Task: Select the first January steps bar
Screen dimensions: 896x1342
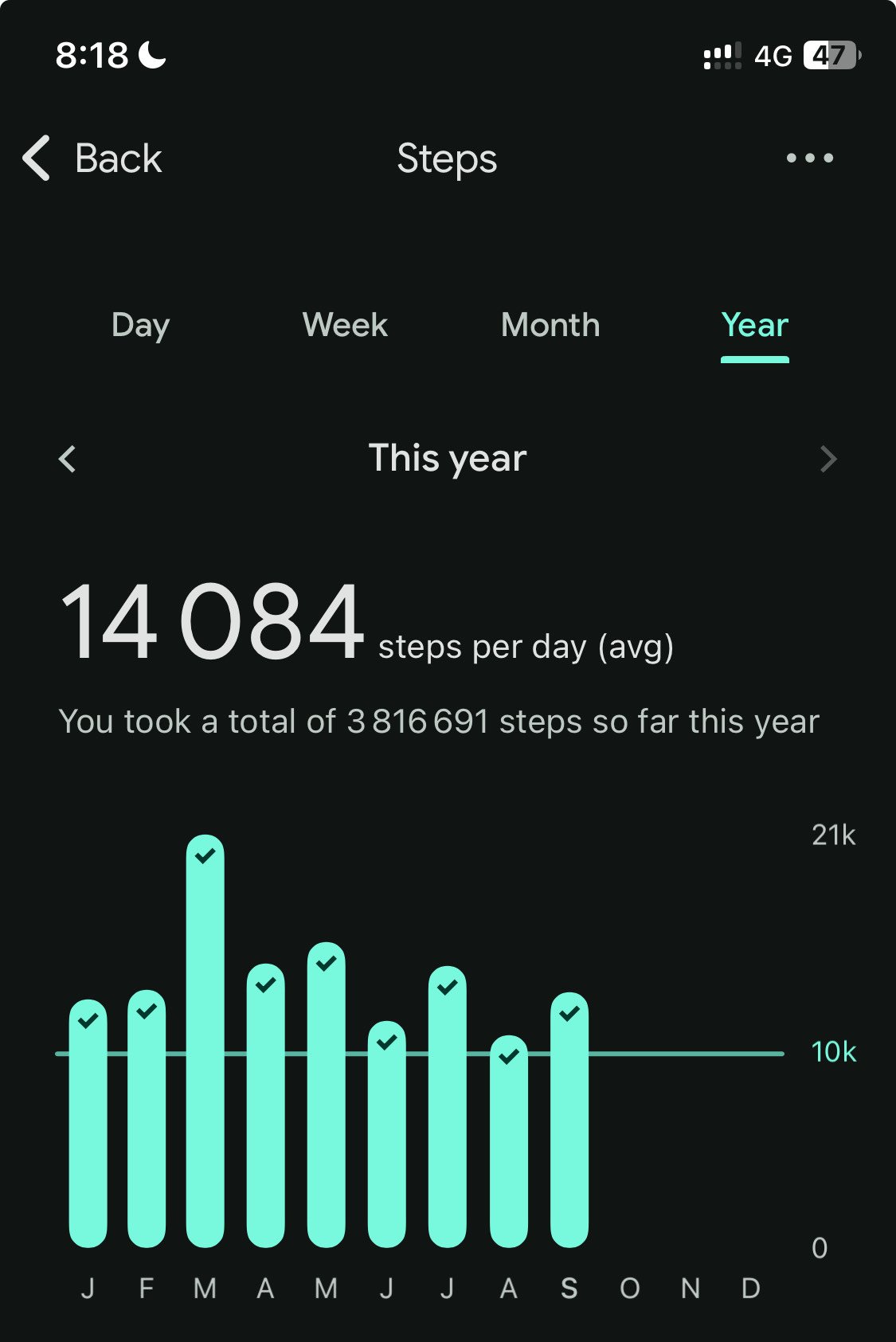Action: (88, 1123)
